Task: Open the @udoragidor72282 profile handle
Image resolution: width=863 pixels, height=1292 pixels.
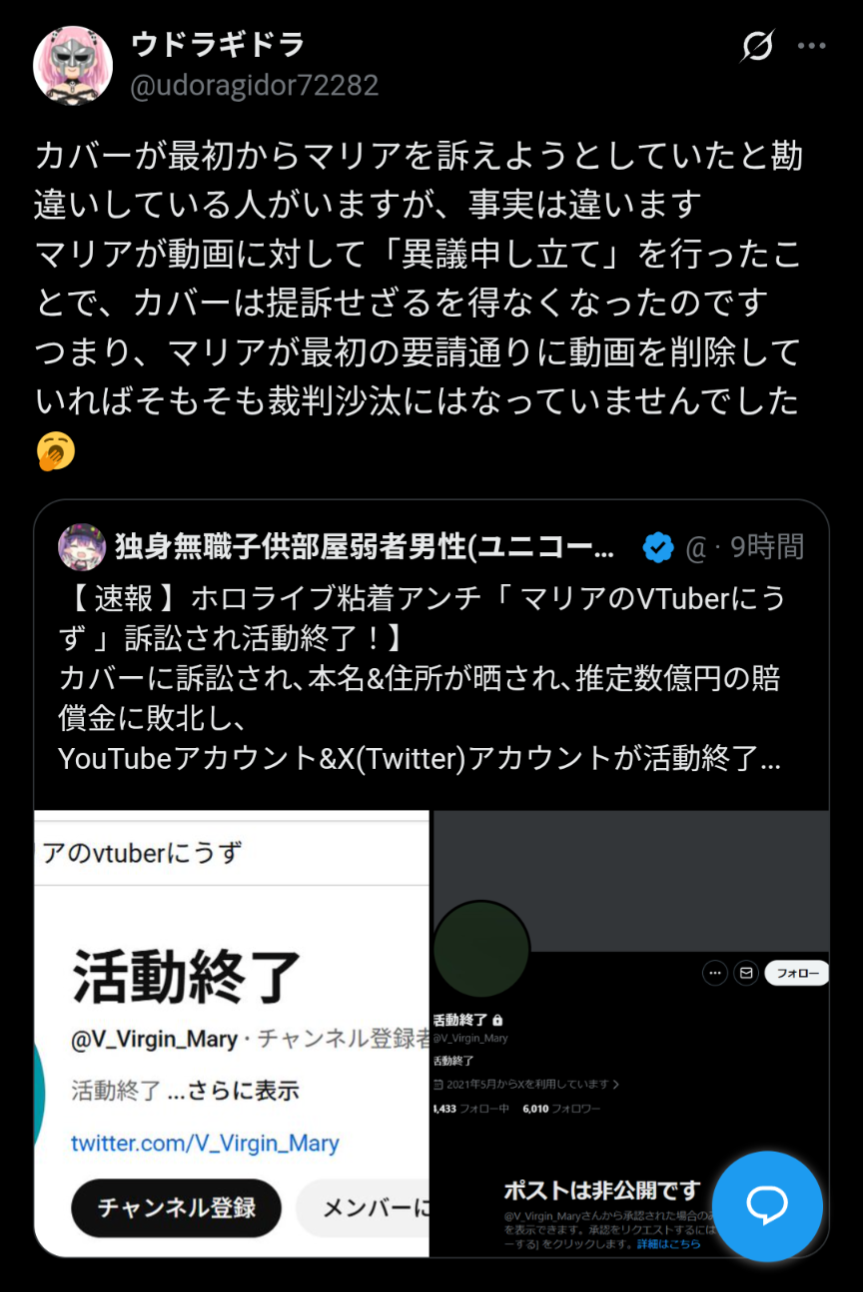Action: pyautogui.click(x=255, y=86)
